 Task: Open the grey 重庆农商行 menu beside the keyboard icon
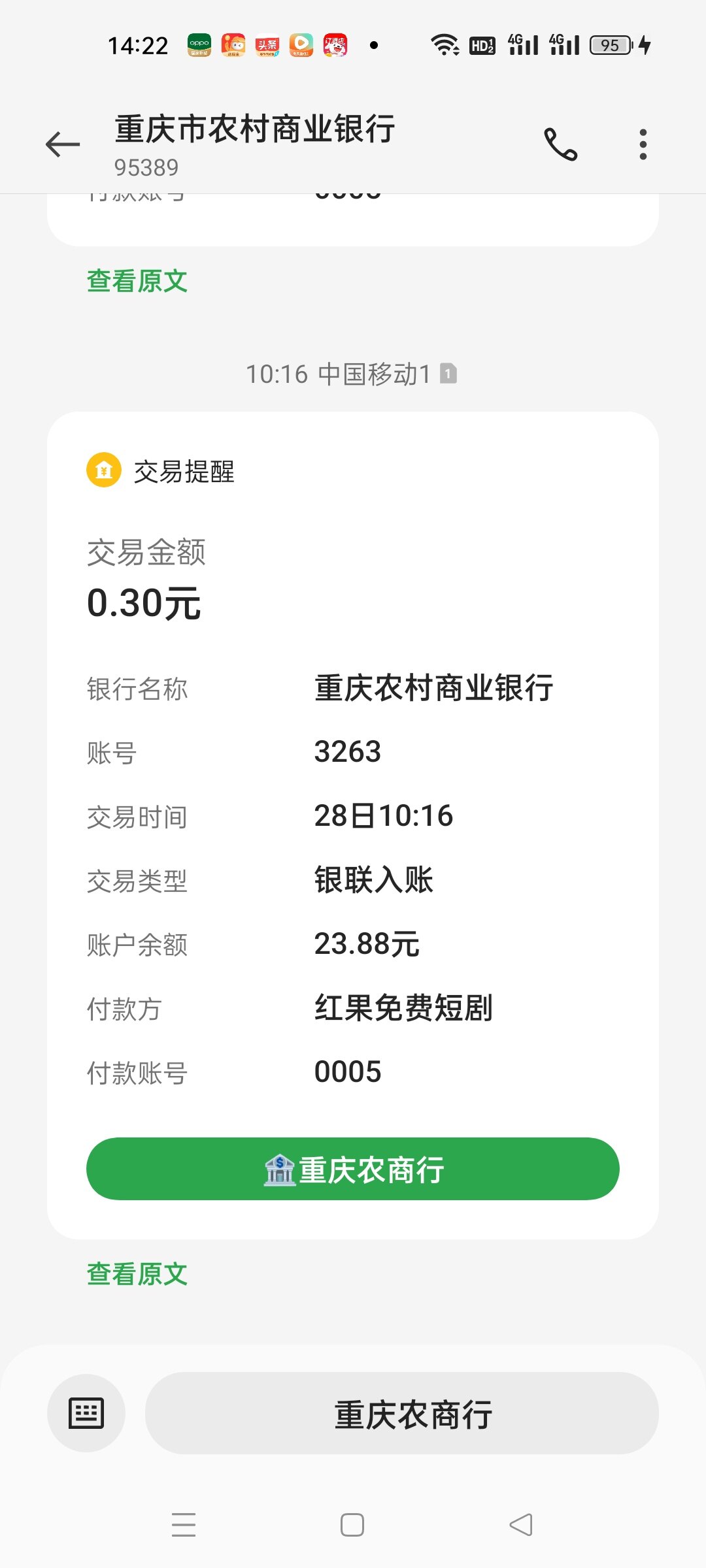401,1413
